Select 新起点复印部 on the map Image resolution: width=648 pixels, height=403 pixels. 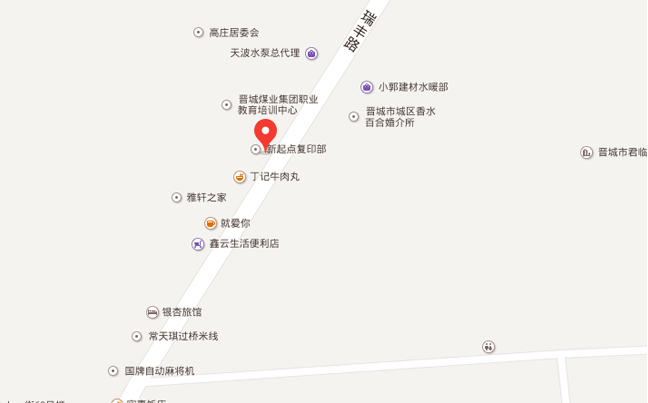(x=256, y=149)
